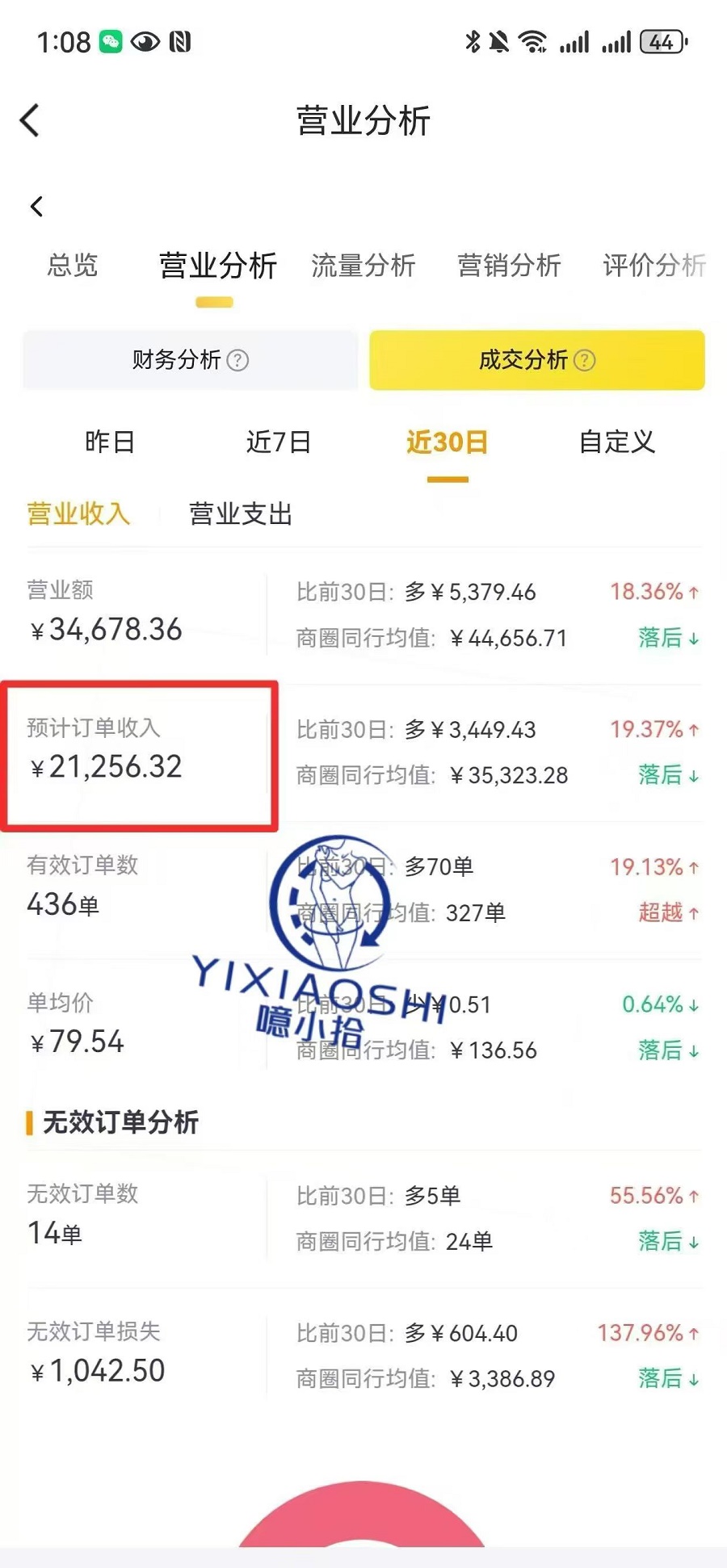Open the 自定义 date range option
The height and width of the screenshot is (1568, 727).
coord(617,442)
